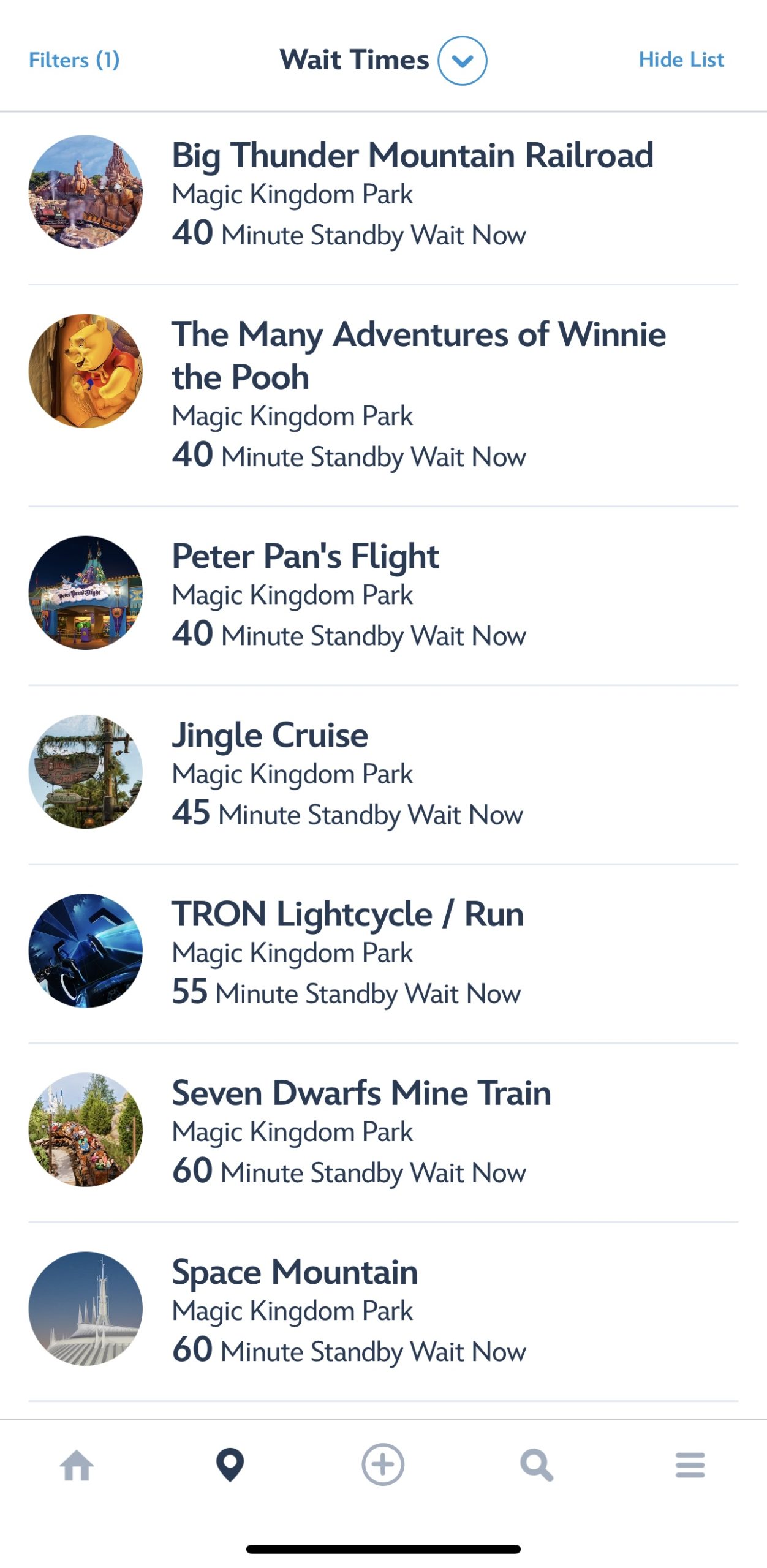Expand the Wait Times dropdown chevron
This screenshot has height=1568, width=767.
coord(462,61)
